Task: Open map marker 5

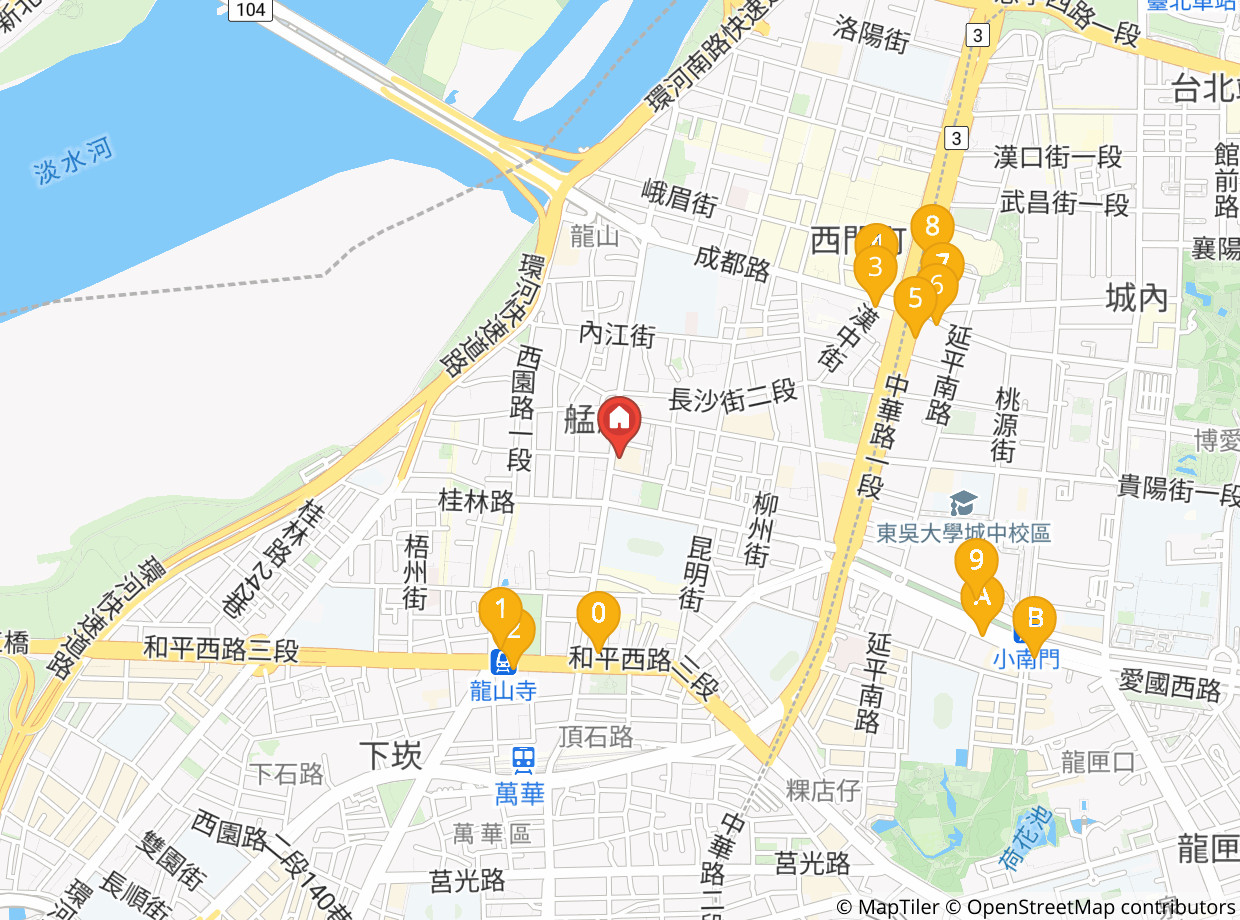Action: [x=913, y=299]
